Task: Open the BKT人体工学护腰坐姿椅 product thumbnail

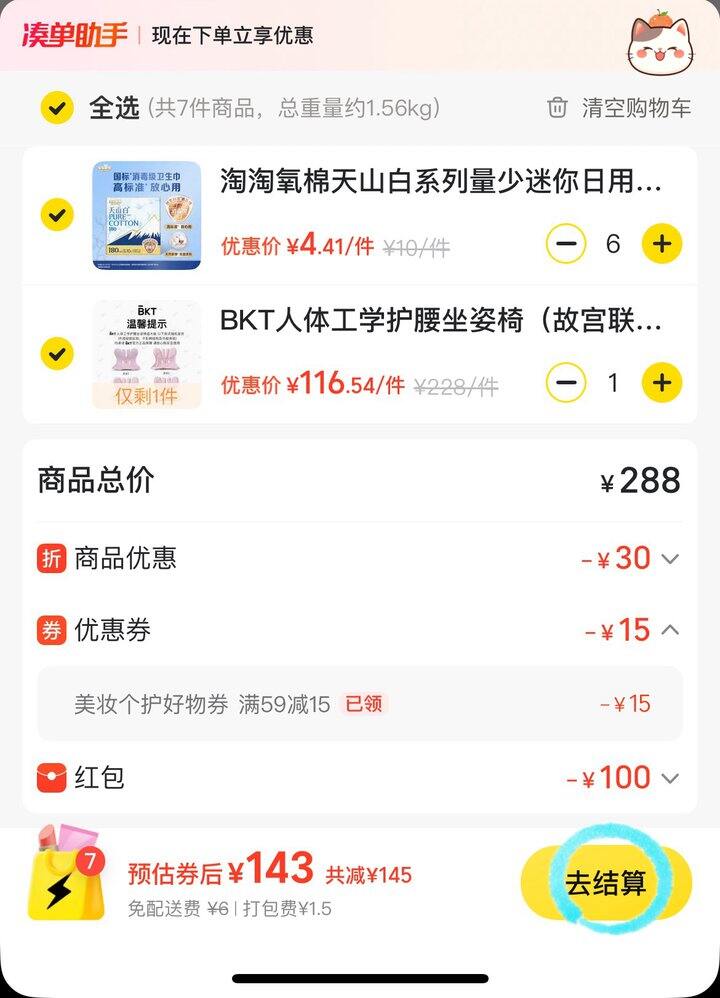Action: tap(147, 353)
